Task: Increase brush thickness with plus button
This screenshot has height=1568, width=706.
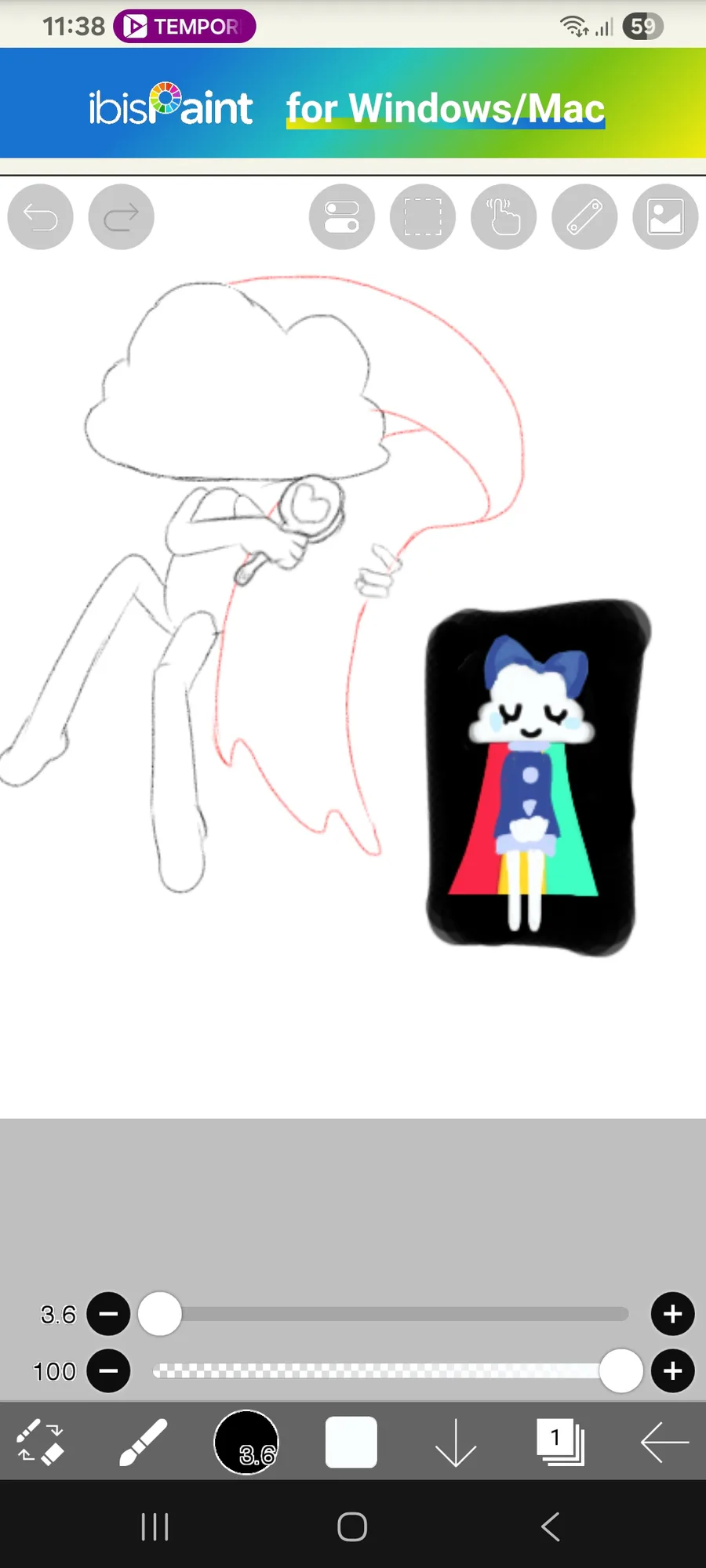Action: click(x=673, y=1314)
